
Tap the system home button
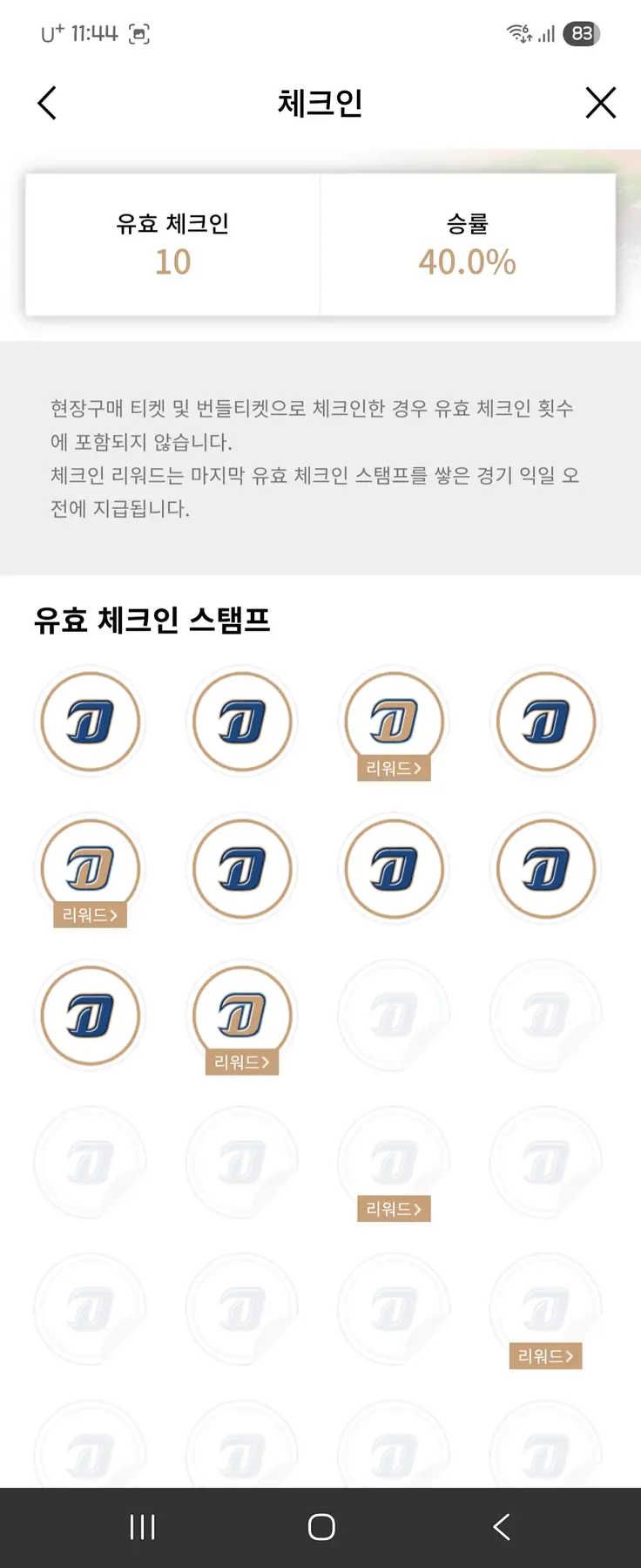coord(321,1526)
